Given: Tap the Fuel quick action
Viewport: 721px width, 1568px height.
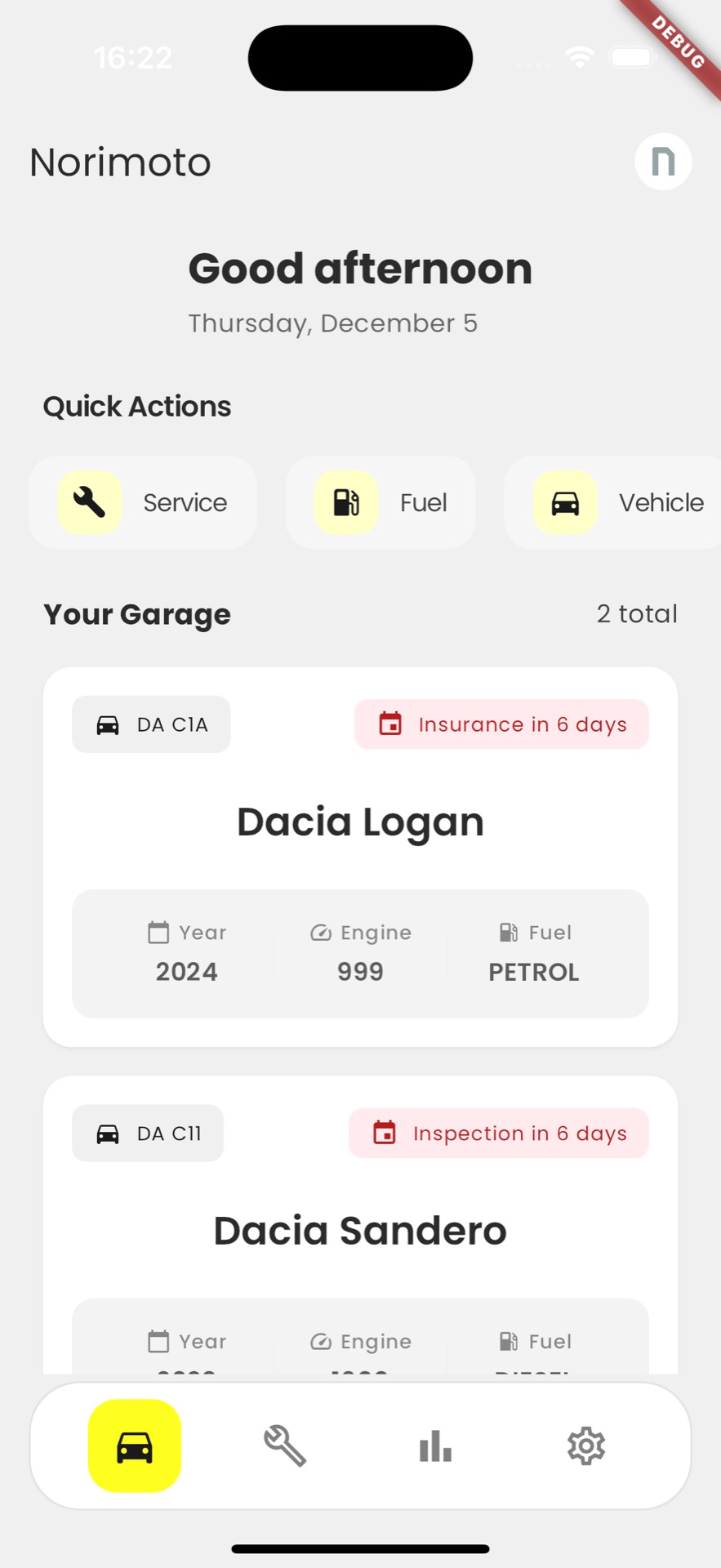Looking at the screenshot, I should 380,502.
